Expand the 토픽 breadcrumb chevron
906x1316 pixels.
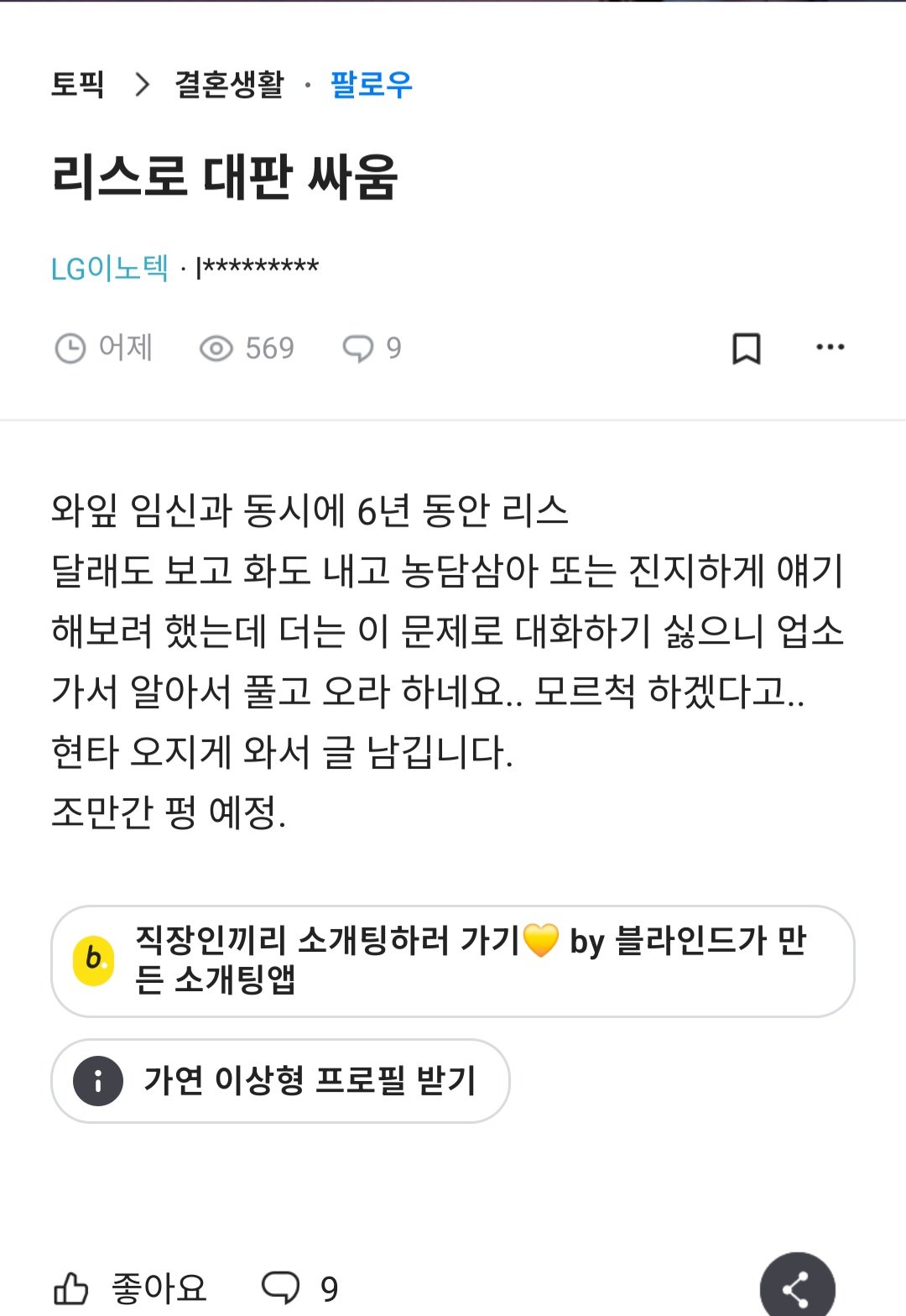(143, 83)
